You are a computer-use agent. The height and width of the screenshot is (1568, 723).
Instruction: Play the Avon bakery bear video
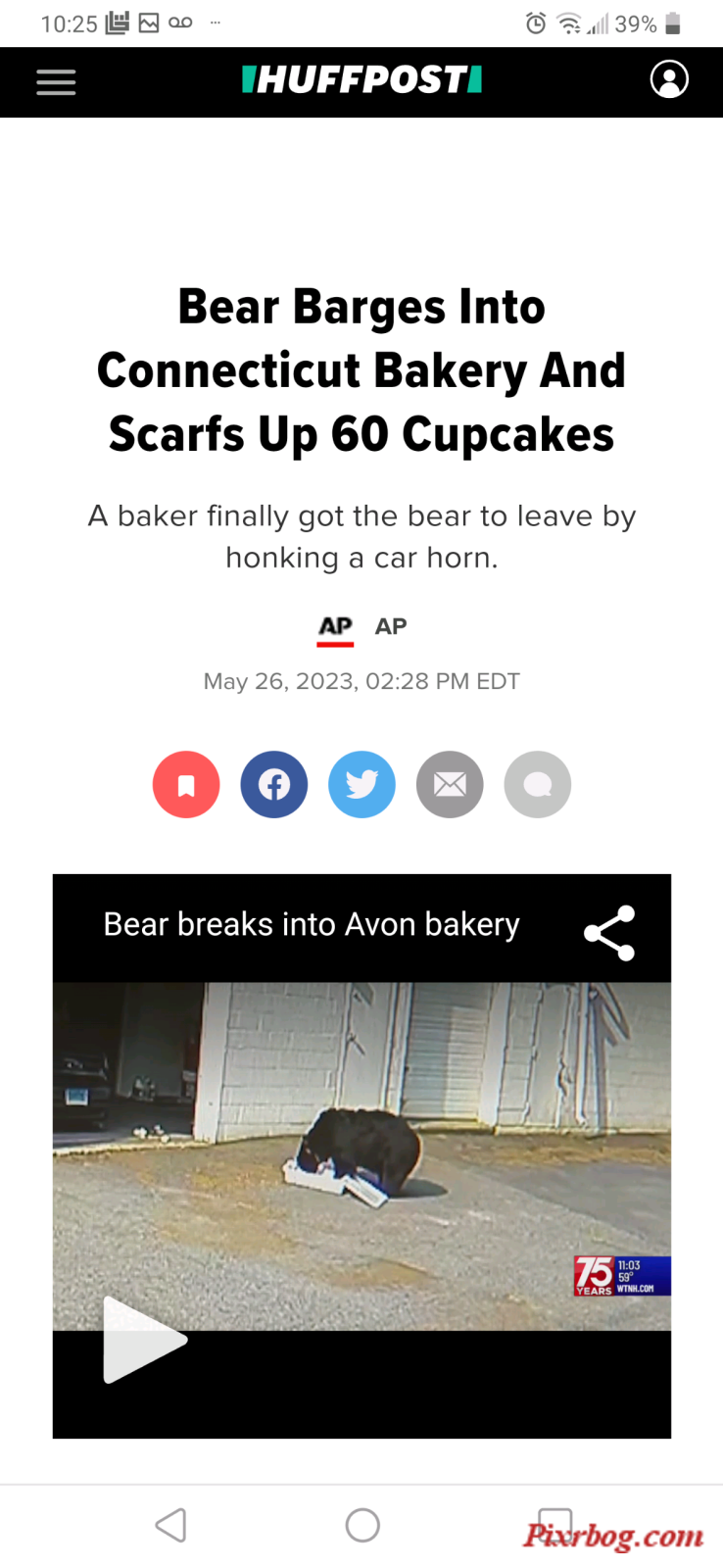tap(144, 1340)
